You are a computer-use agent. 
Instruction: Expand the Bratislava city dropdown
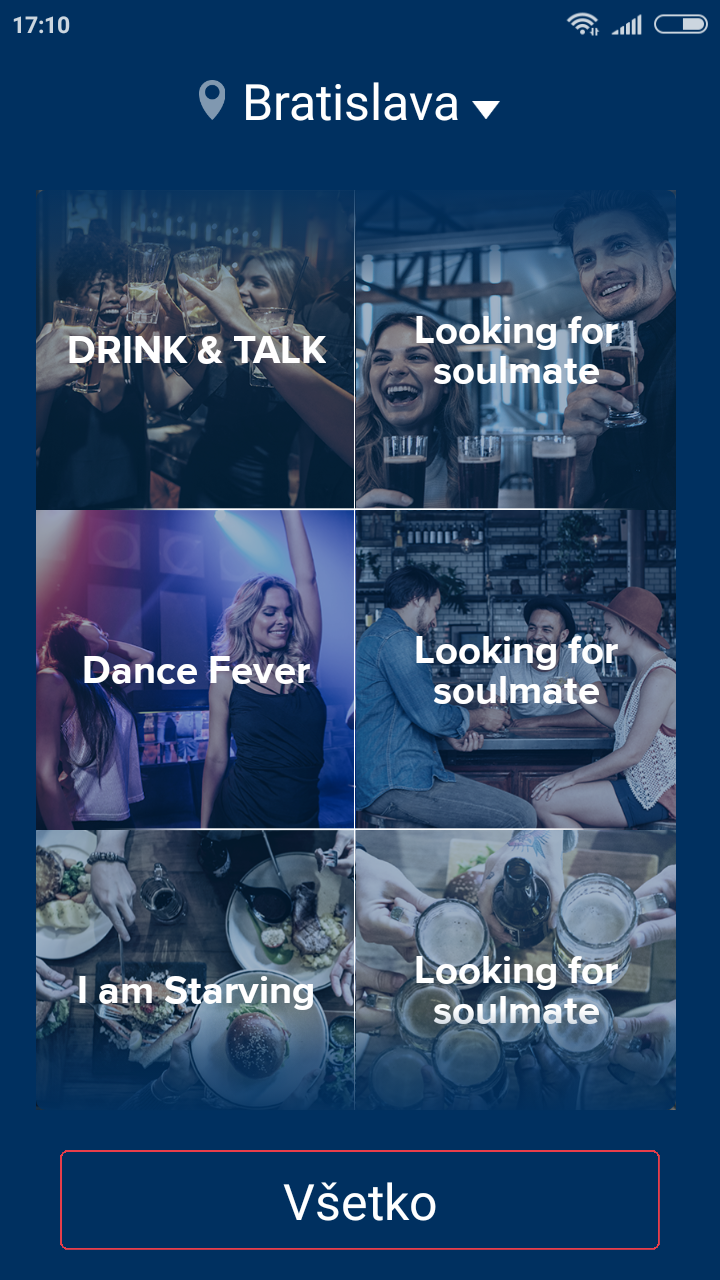tap(351, 104)
